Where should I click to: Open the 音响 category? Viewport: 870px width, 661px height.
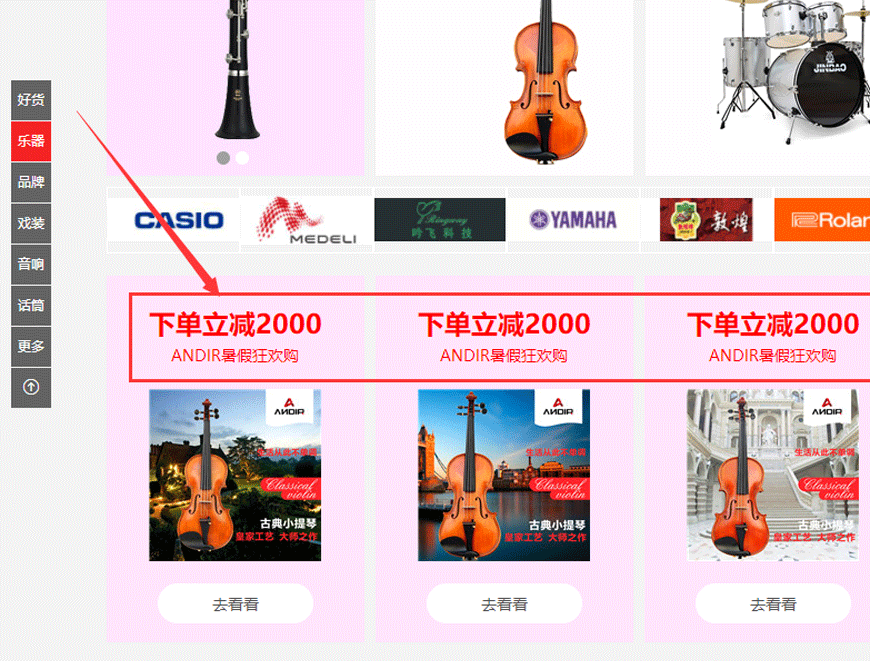click(31, 264)
